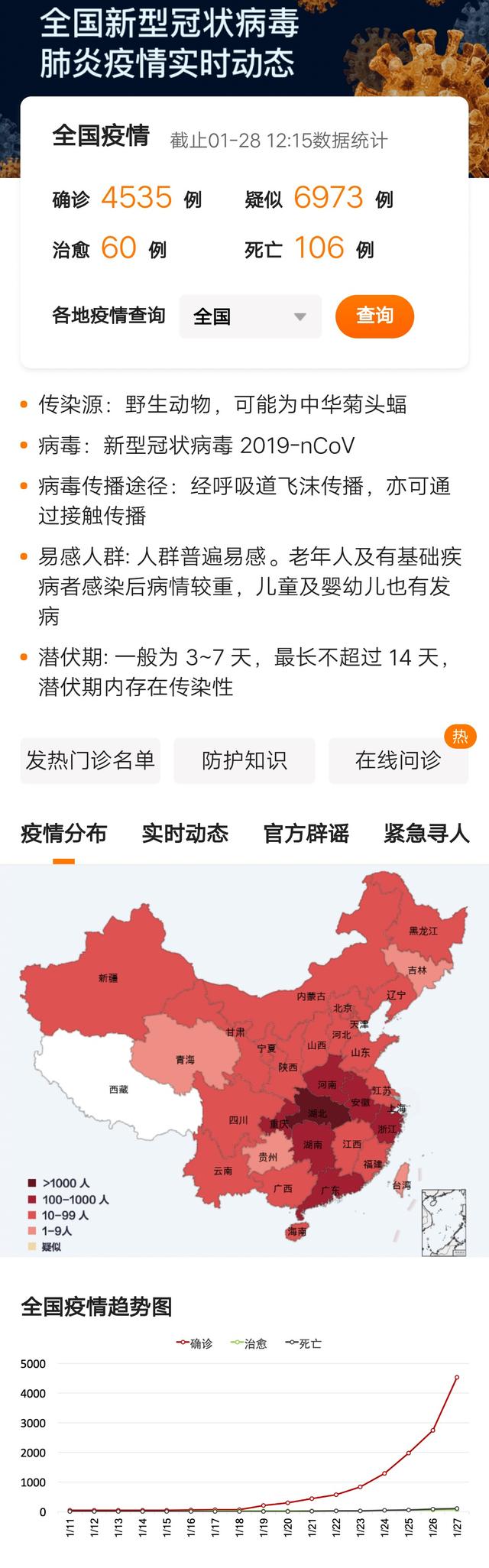This screenshot has height=1568, width=489.
Task: Switch to the 实时动态 tab
Action: coord(185,833)
